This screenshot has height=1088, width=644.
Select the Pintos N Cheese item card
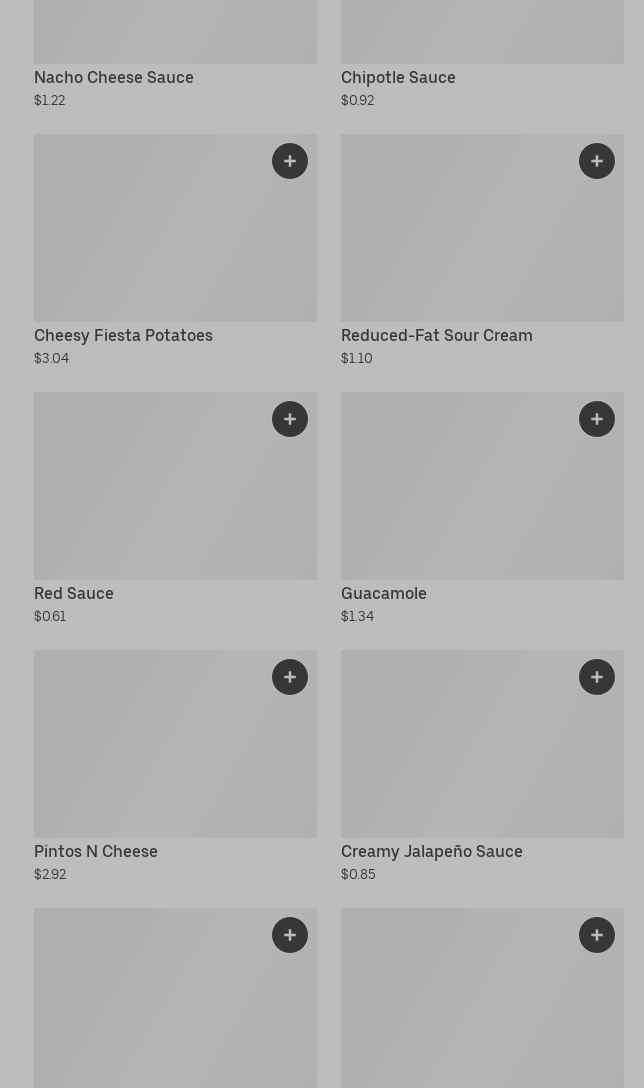[x=176, y=767]
